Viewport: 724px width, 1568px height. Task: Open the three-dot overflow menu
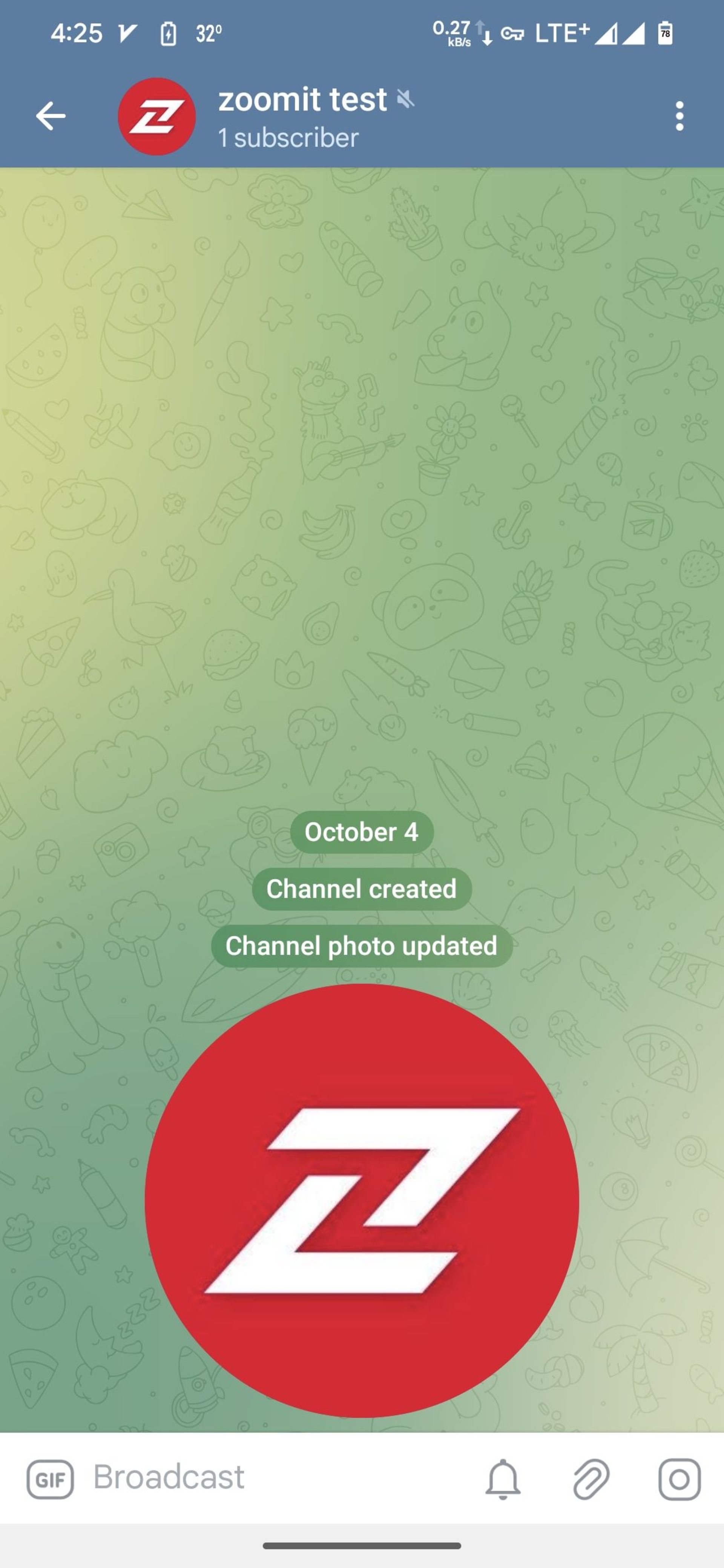tap(679, 116)
